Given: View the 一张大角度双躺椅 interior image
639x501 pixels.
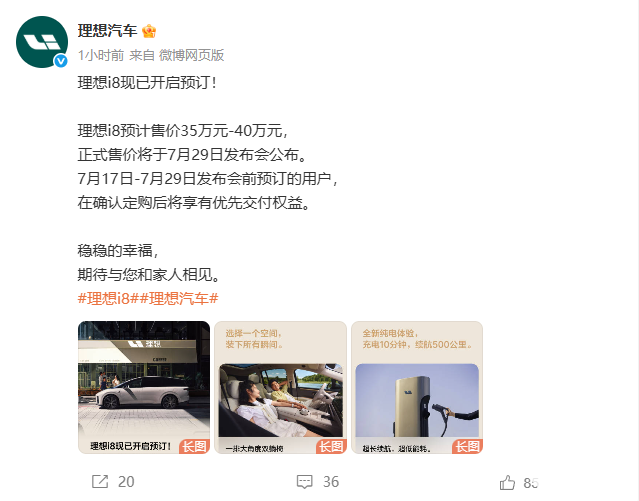Looking at the screenshot, I should click(281, 388).
